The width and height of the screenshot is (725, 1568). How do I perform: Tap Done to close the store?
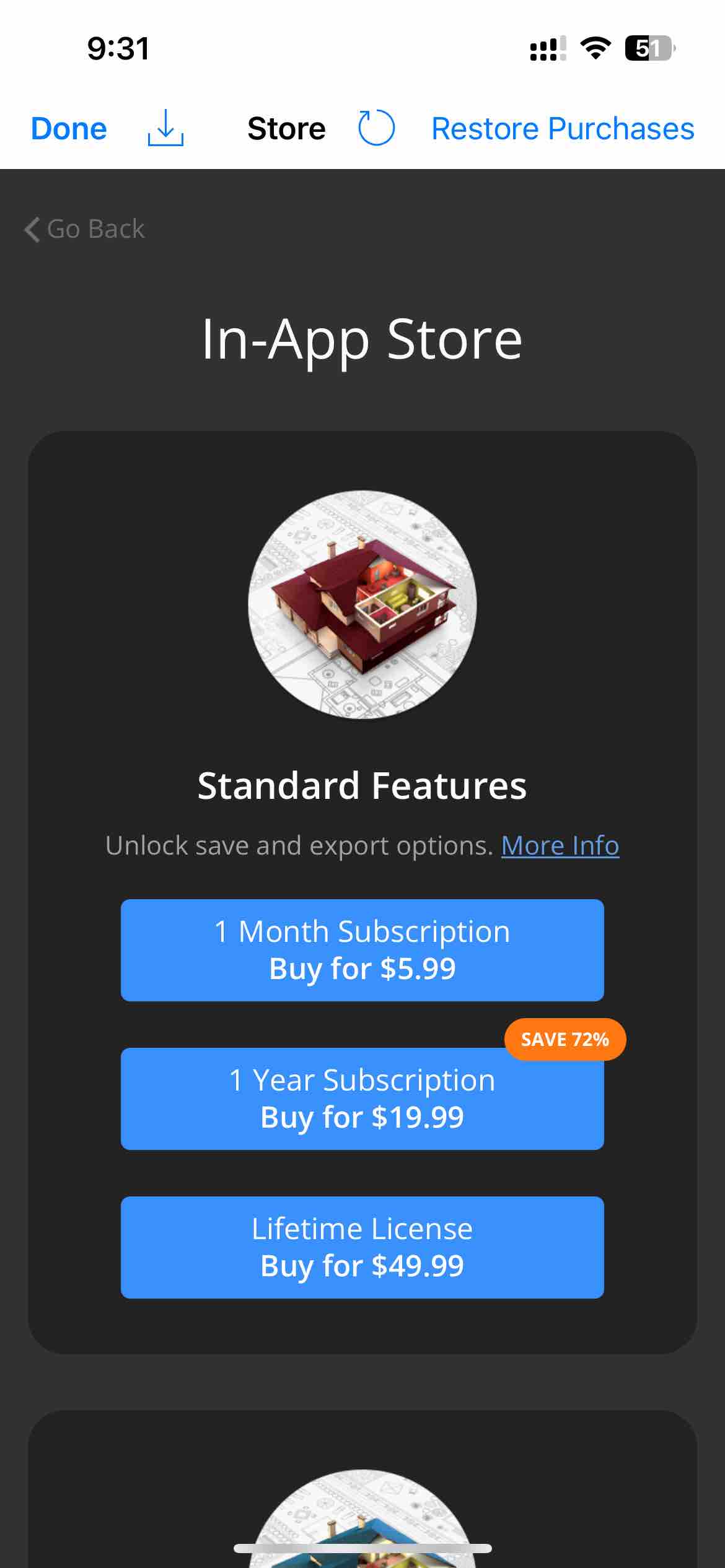tap(69, 129)
